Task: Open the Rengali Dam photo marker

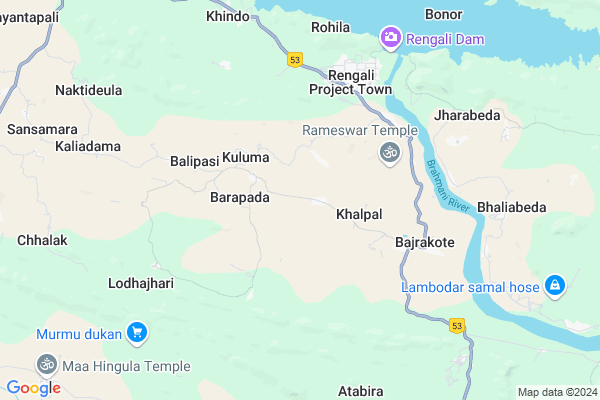Action: 390,38
